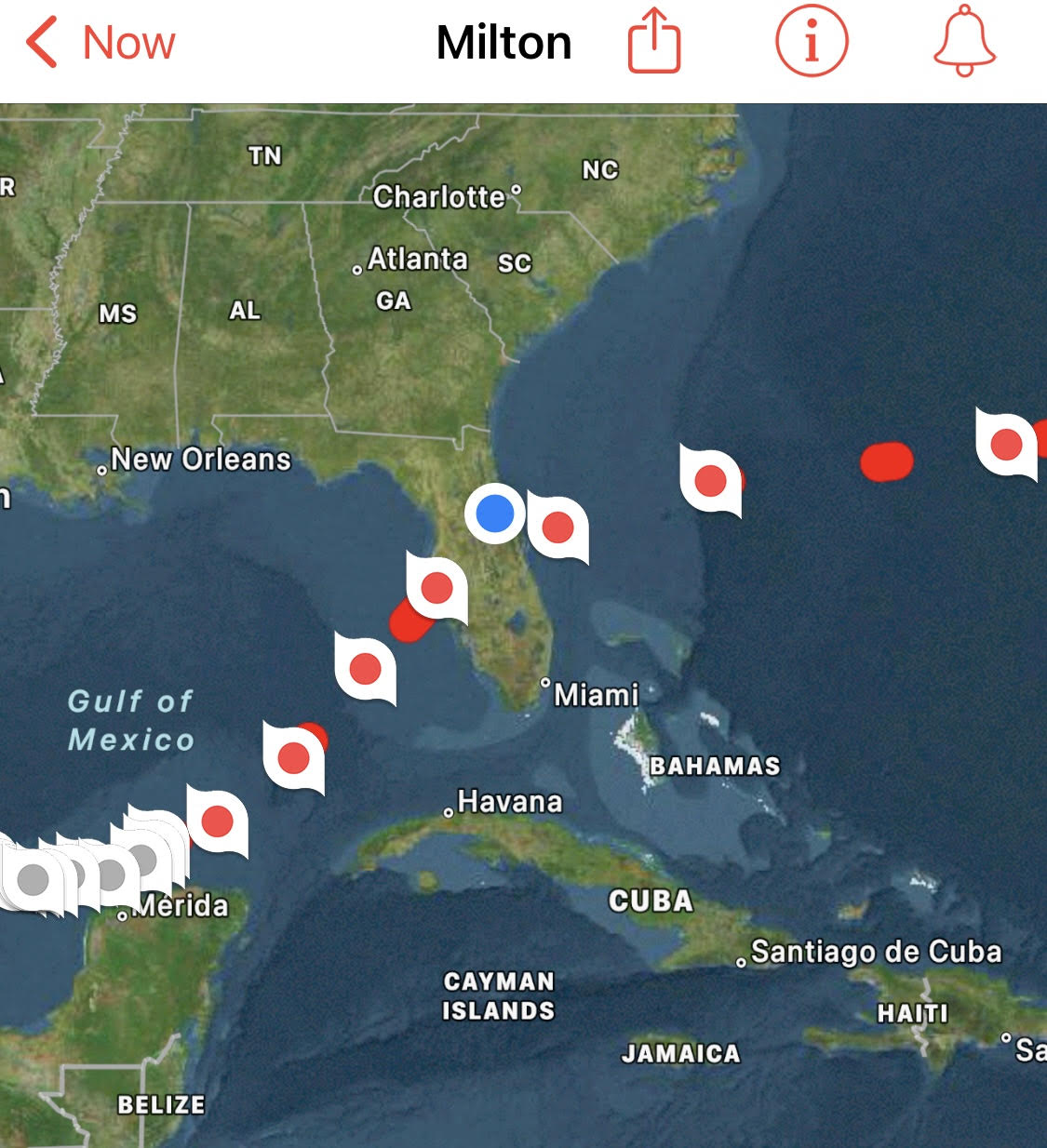
Task: Tap the blue storm position marker over Florida
Action: click(x=494, y=513)
